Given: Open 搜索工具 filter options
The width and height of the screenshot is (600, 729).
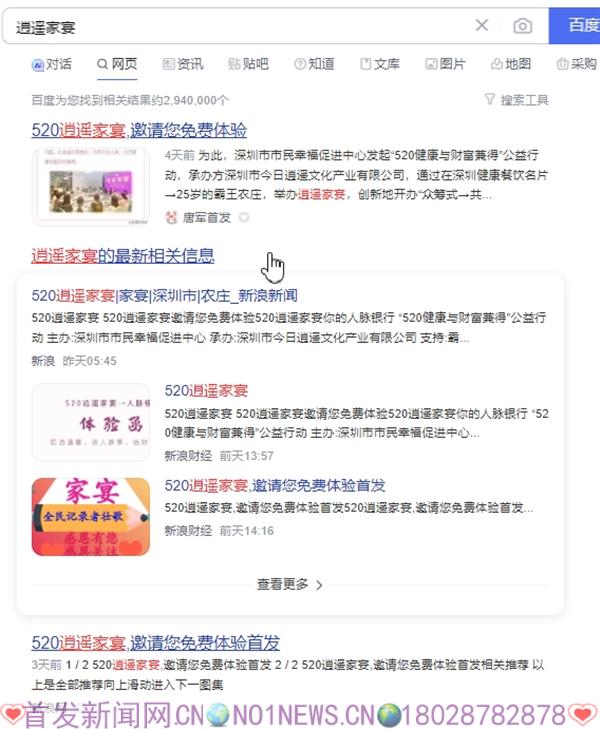Looking at the screenshot, I should click(x=516, y=100).
